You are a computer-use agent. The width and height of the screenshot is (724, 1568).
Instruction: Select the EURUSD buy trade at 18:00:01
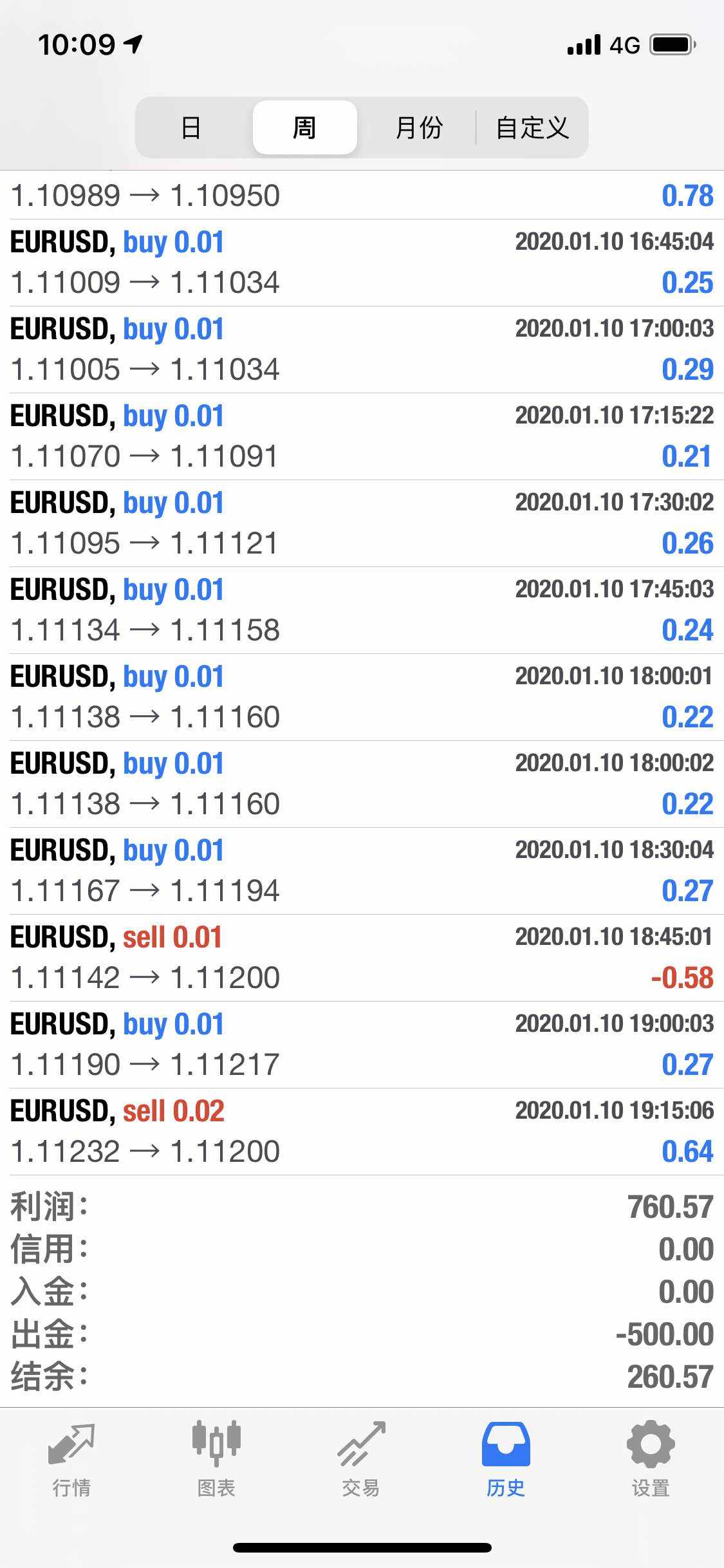[362, 697]
